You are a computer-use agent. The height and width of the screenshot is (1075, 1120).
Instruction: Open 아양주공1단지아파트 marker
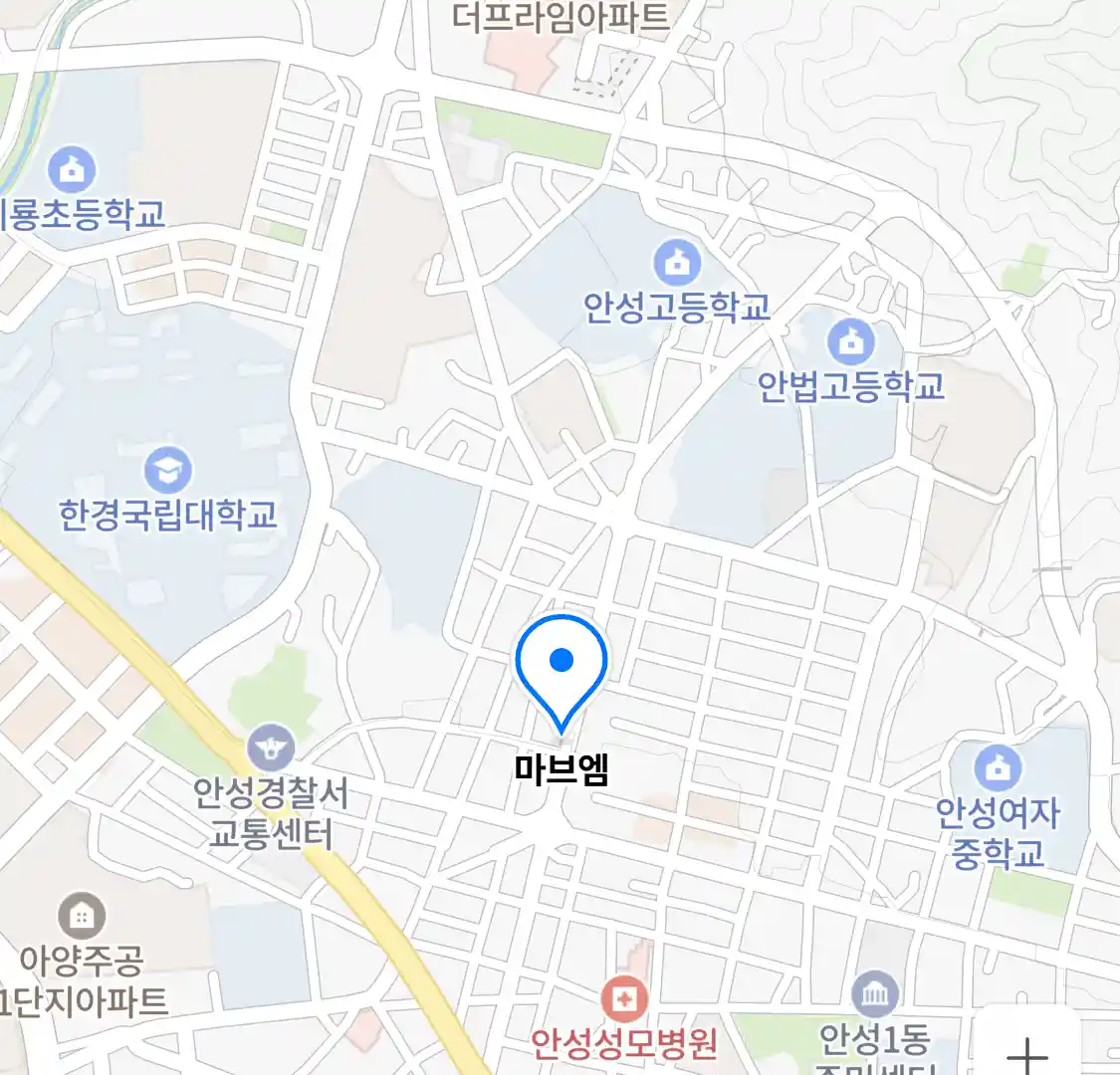tap(82, 916)
